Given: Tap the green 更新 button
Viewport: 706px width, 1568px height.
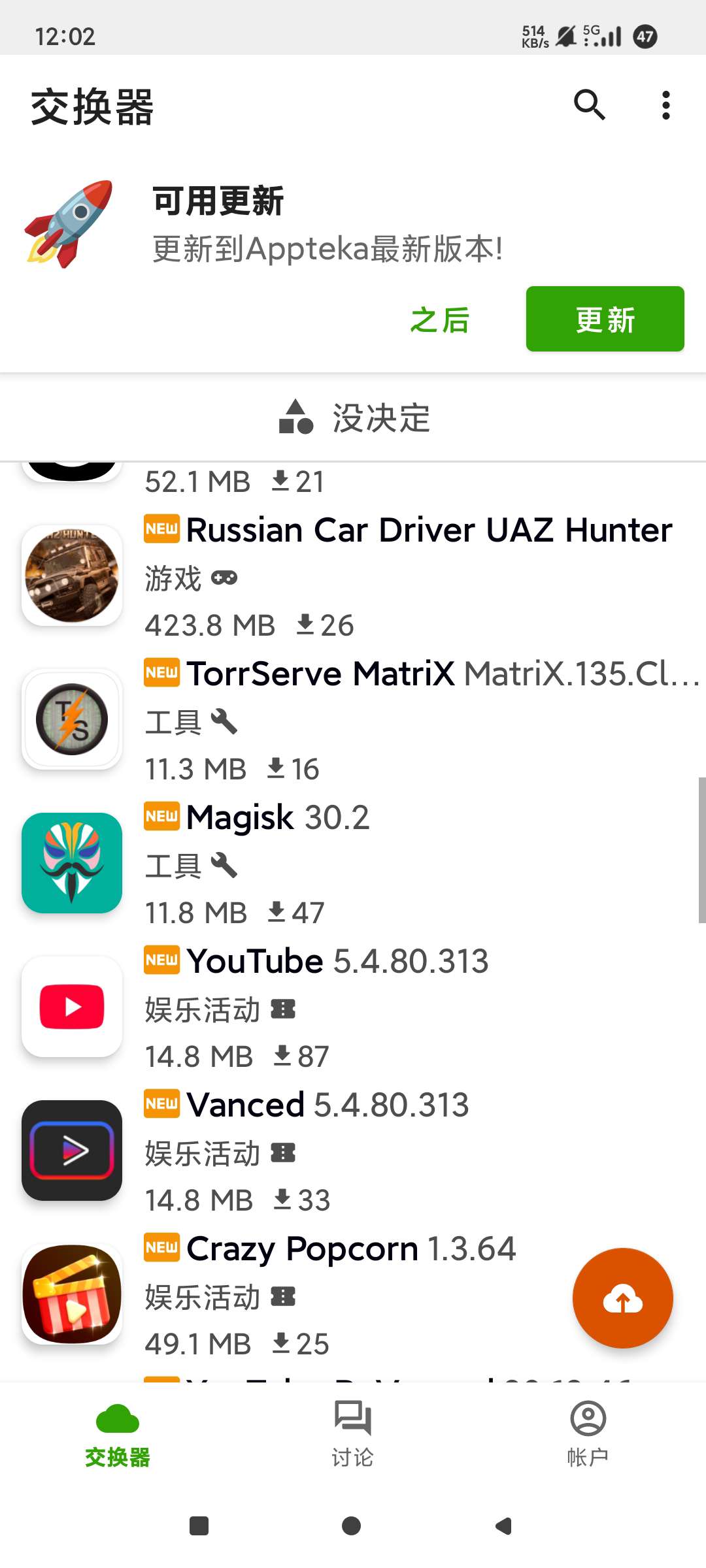Looking at the screenshot, I should tap(605, 319).
